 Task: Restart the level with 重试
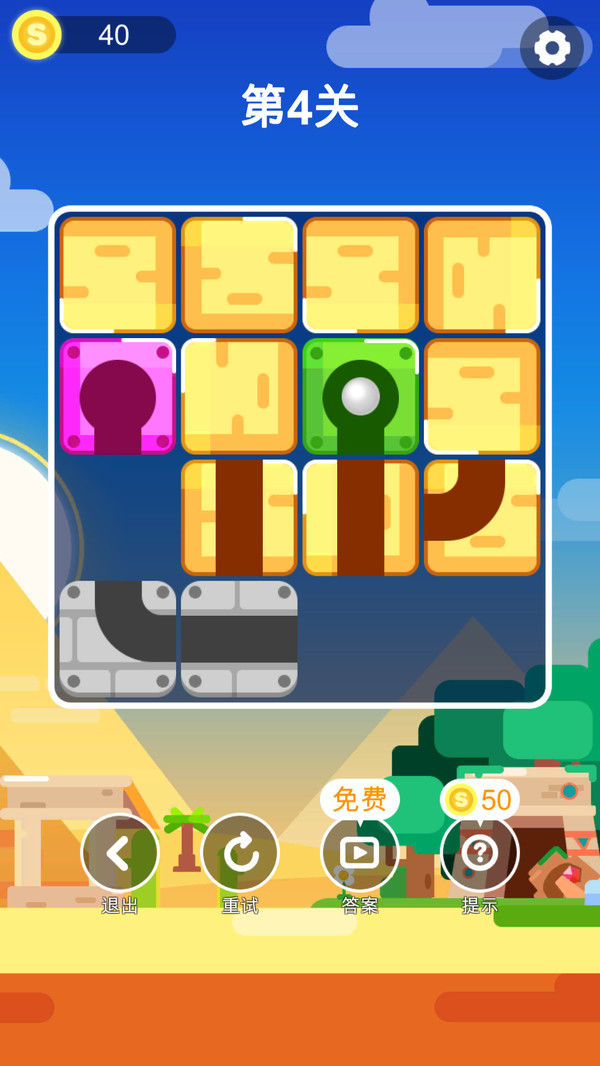(240, 852)
